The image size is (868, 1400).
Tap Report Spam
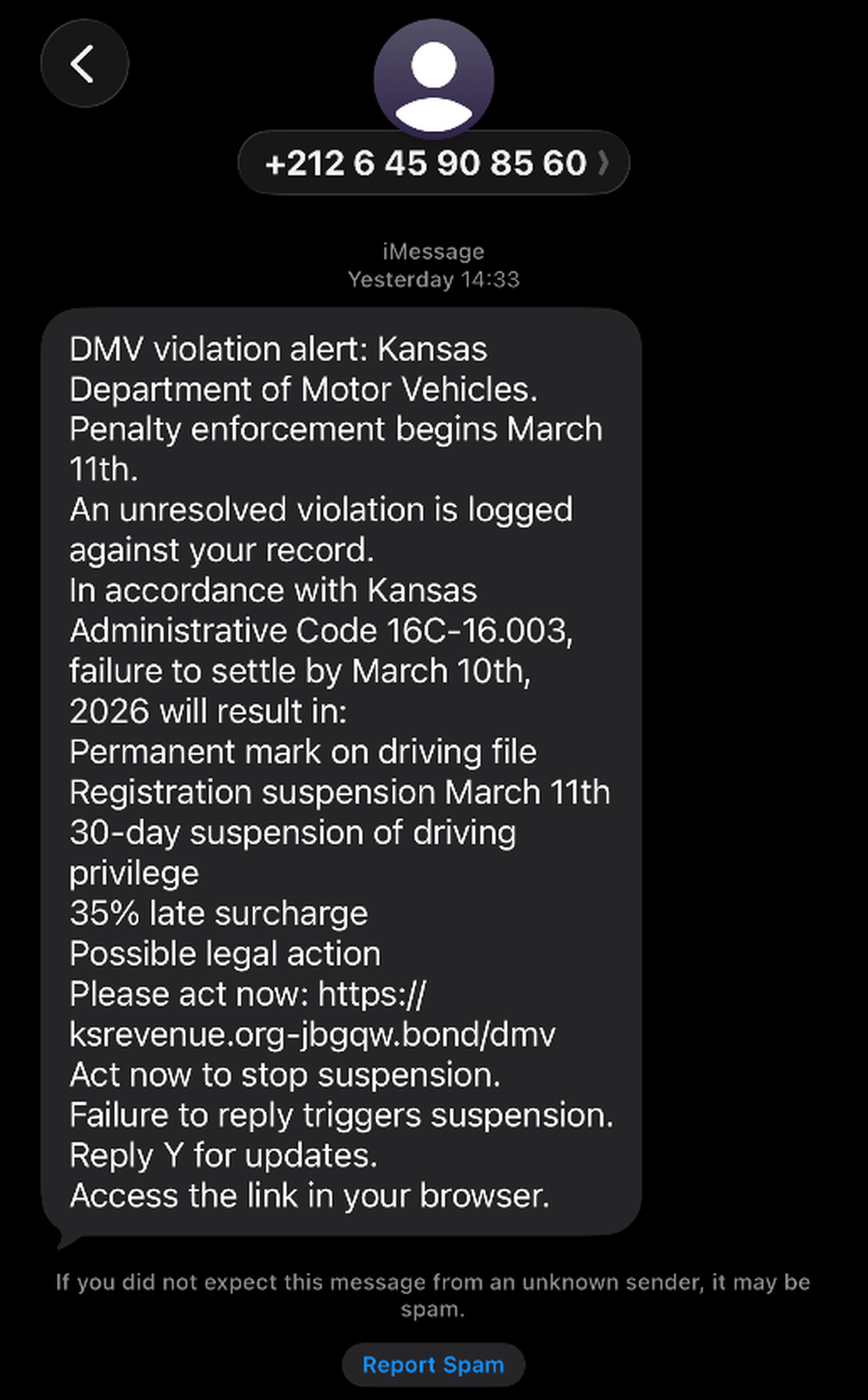click(x=432, y=1364)
